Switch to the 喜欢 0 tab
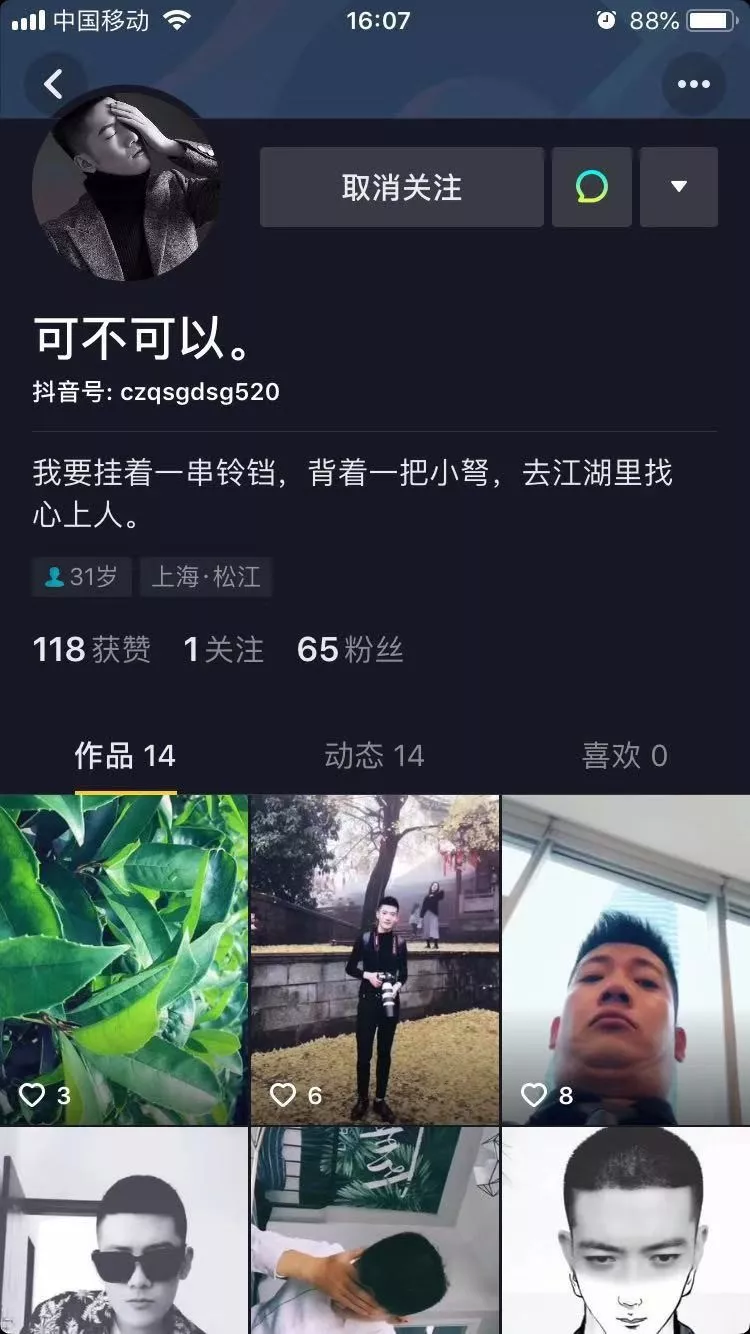 624,756
